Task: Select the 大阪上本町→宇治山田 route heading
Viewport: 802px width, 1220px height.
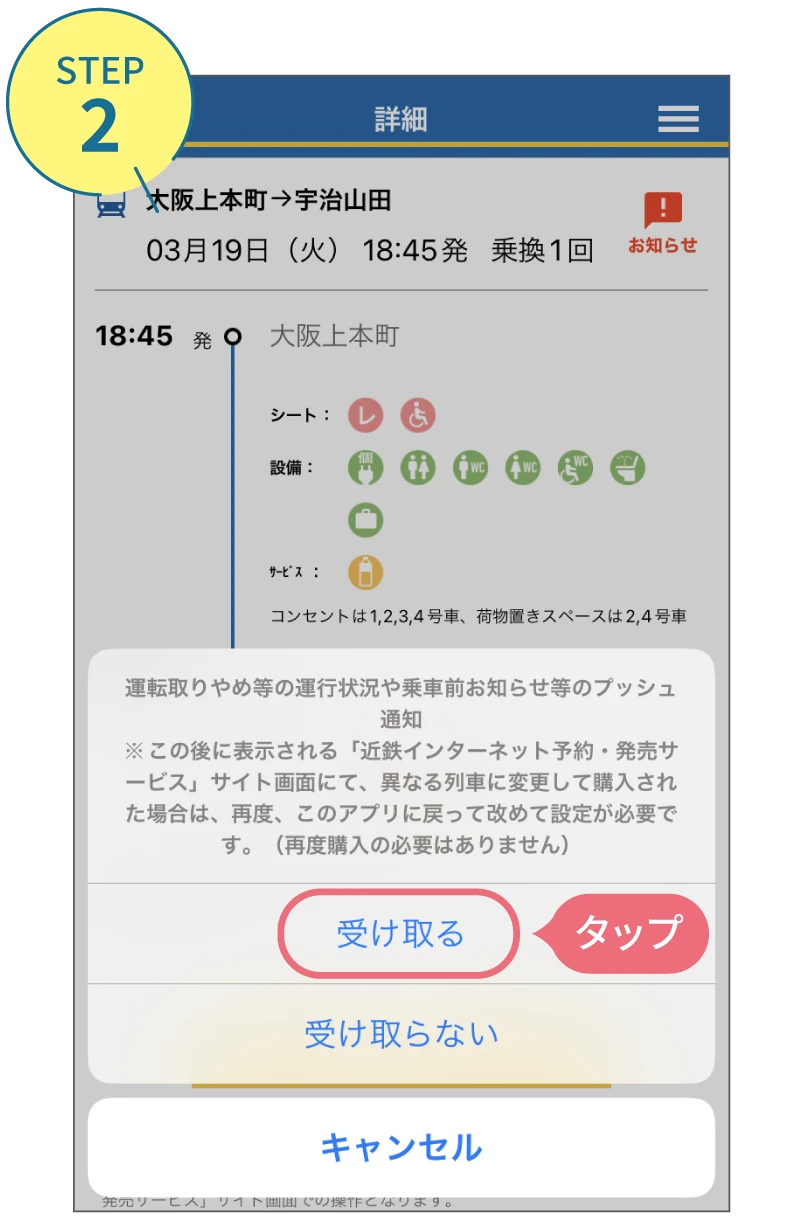Action: click(x=270, y=200)
